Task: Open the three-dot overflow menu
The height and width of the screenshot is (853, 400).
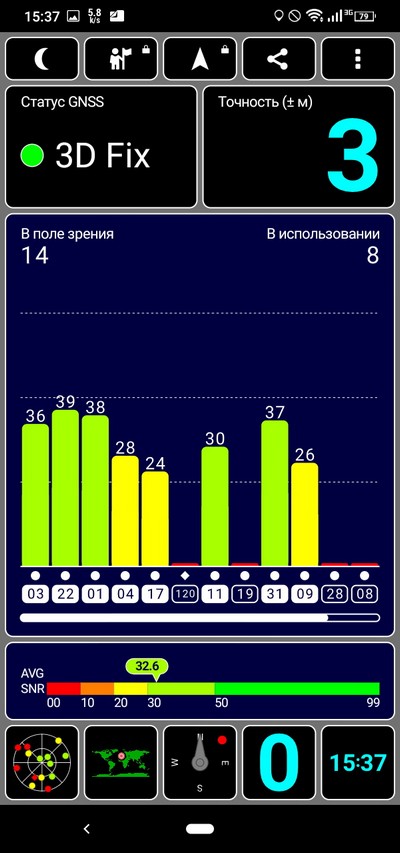Action: (358, 59)
